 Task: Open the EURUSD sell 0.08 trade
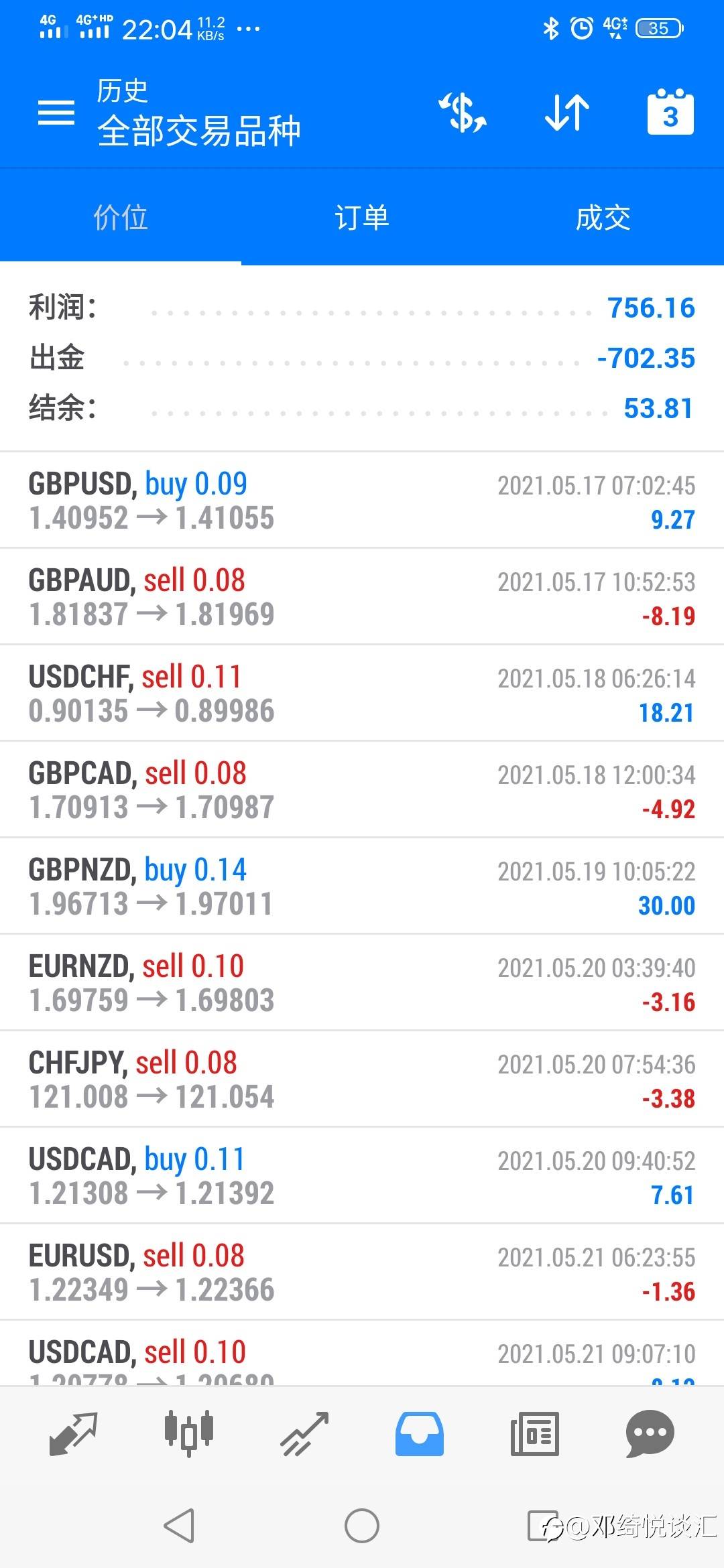pos(362,1272)
